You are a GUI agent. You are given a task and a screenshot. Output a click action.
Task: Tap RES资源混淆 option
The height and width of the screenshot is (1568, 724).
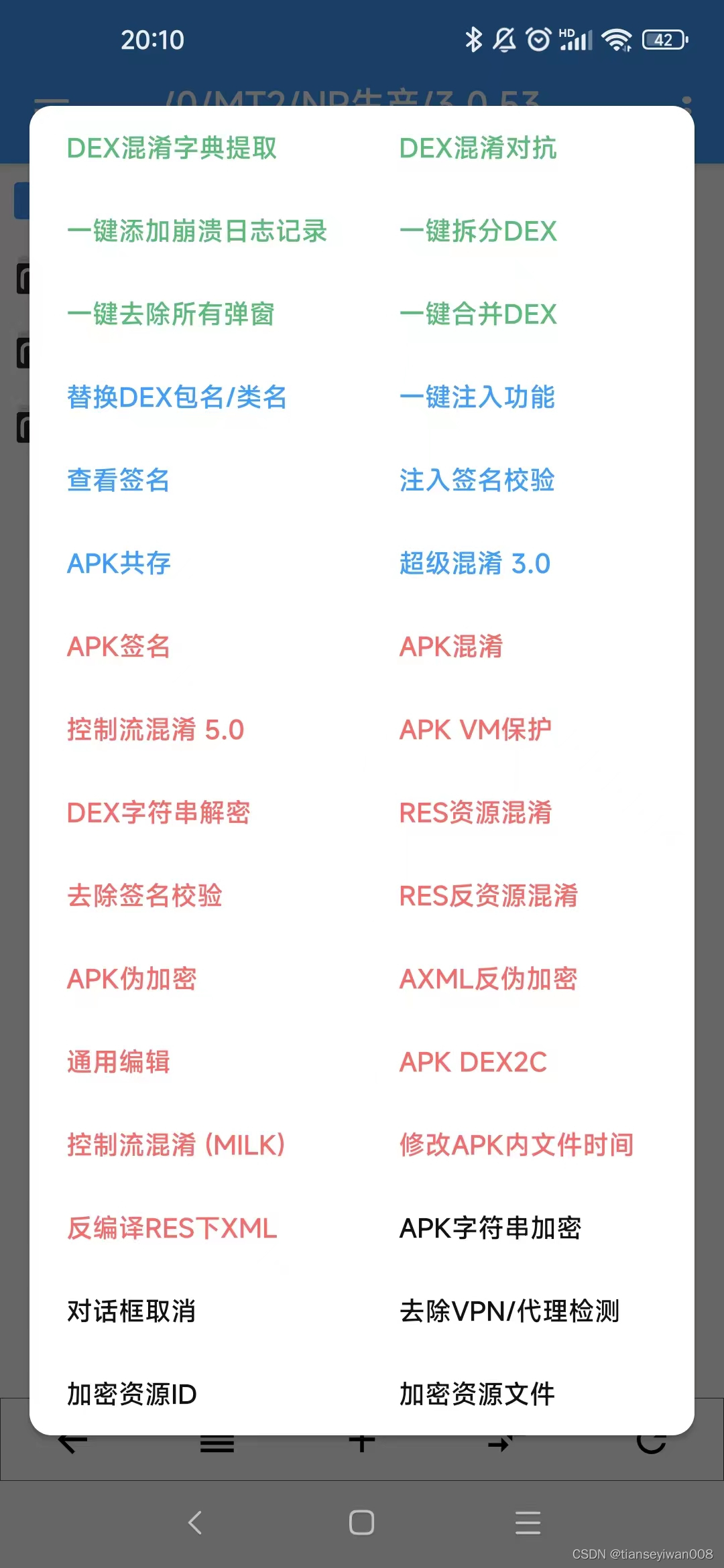coord(475,813)
